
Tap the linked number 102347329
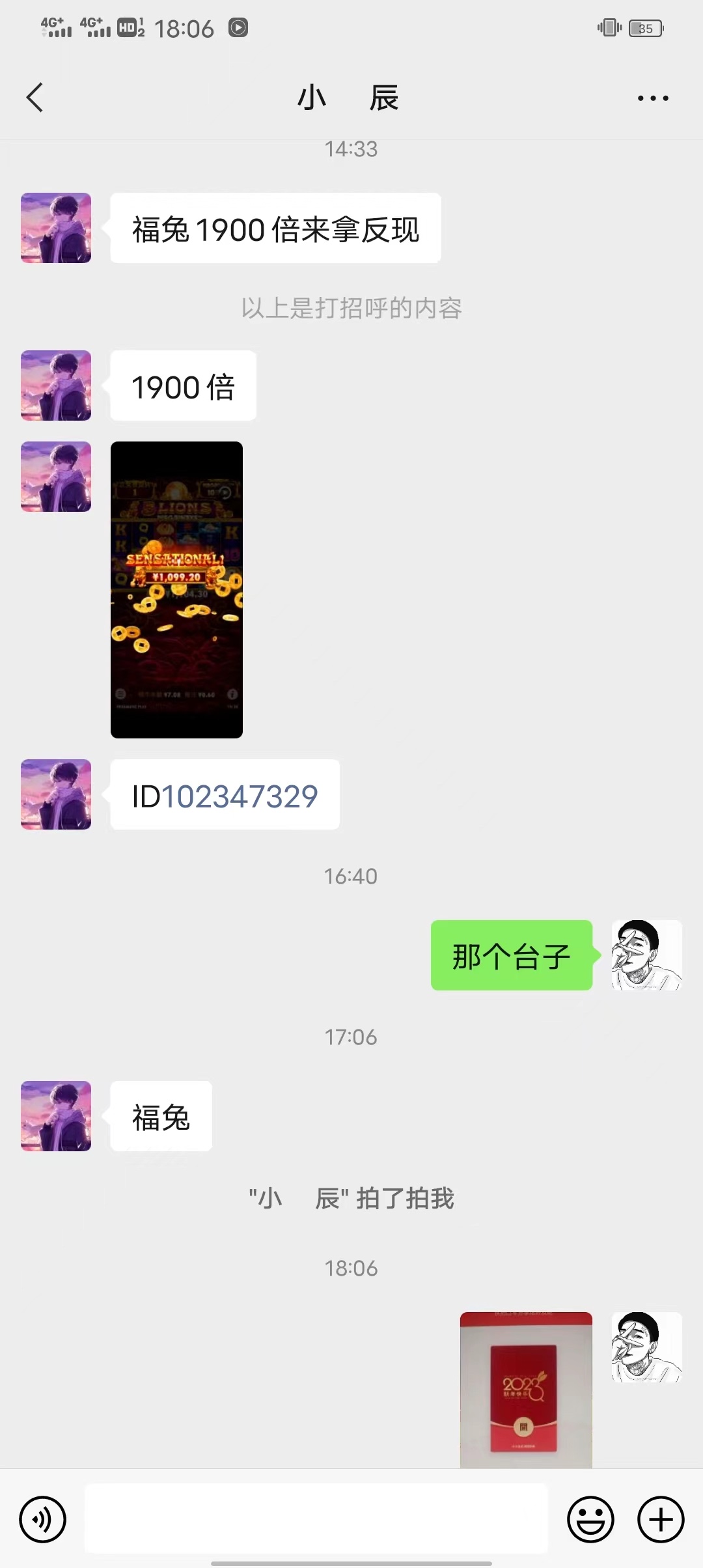pyautogui.click(x=240, y=796)
